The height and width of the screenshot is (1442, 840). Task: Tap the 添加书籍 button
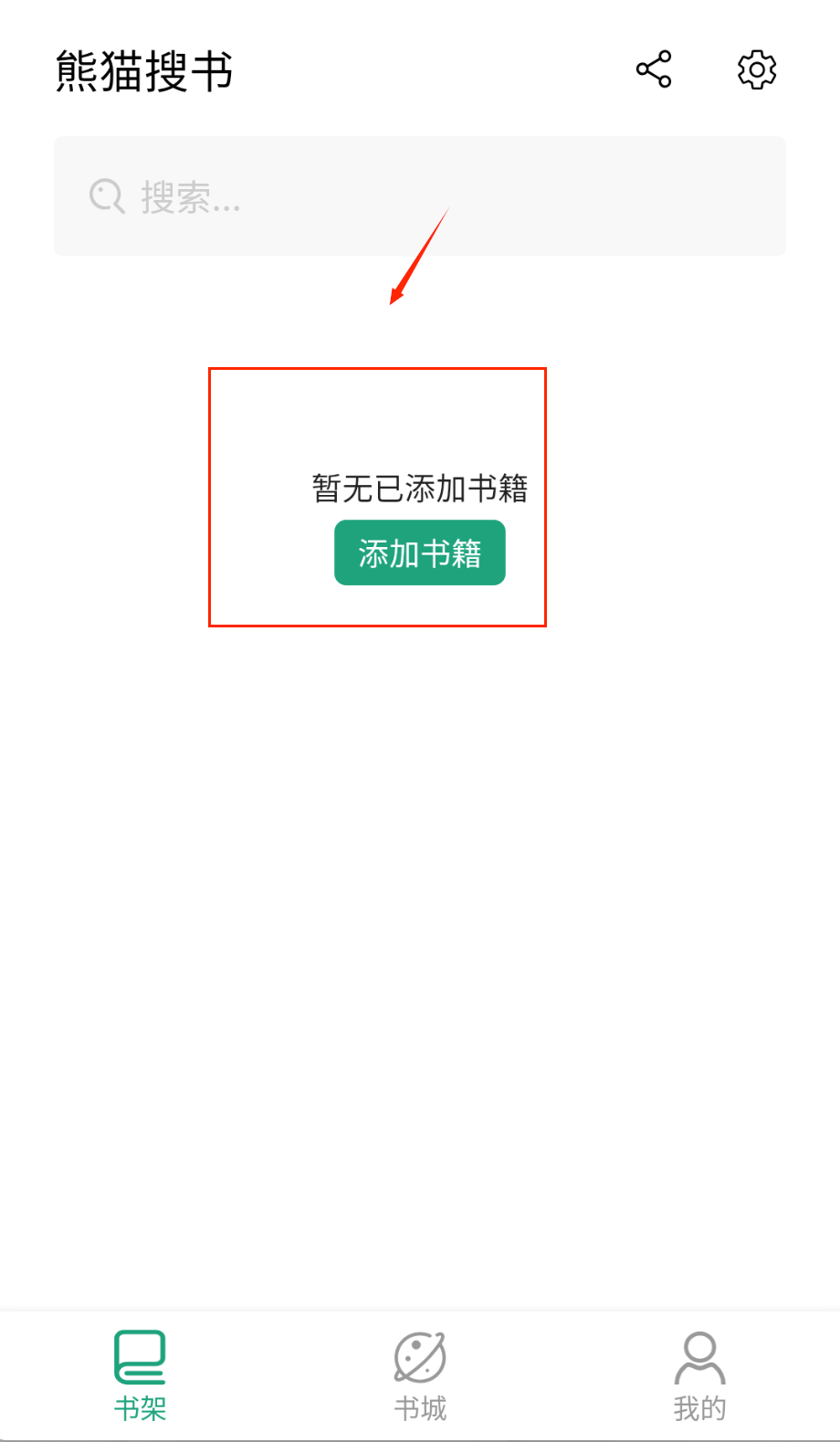click(x=420, y=553)
